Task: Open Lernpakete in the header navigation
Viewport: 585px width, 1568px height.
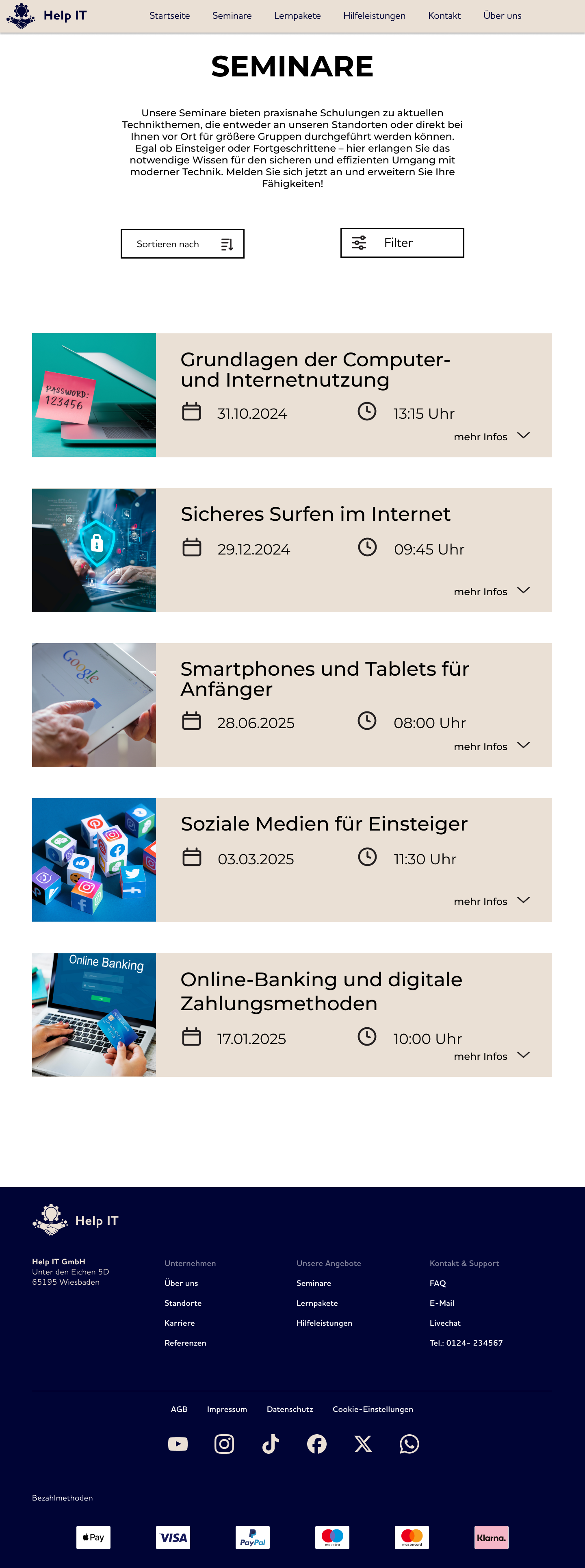Action: click(x=297, y=16)
